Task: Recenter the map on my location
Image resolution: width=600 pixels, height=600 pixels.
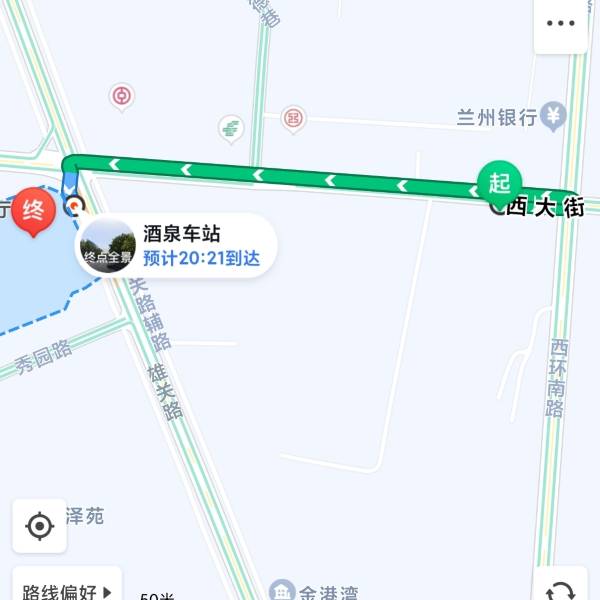Action: [39, 525]
